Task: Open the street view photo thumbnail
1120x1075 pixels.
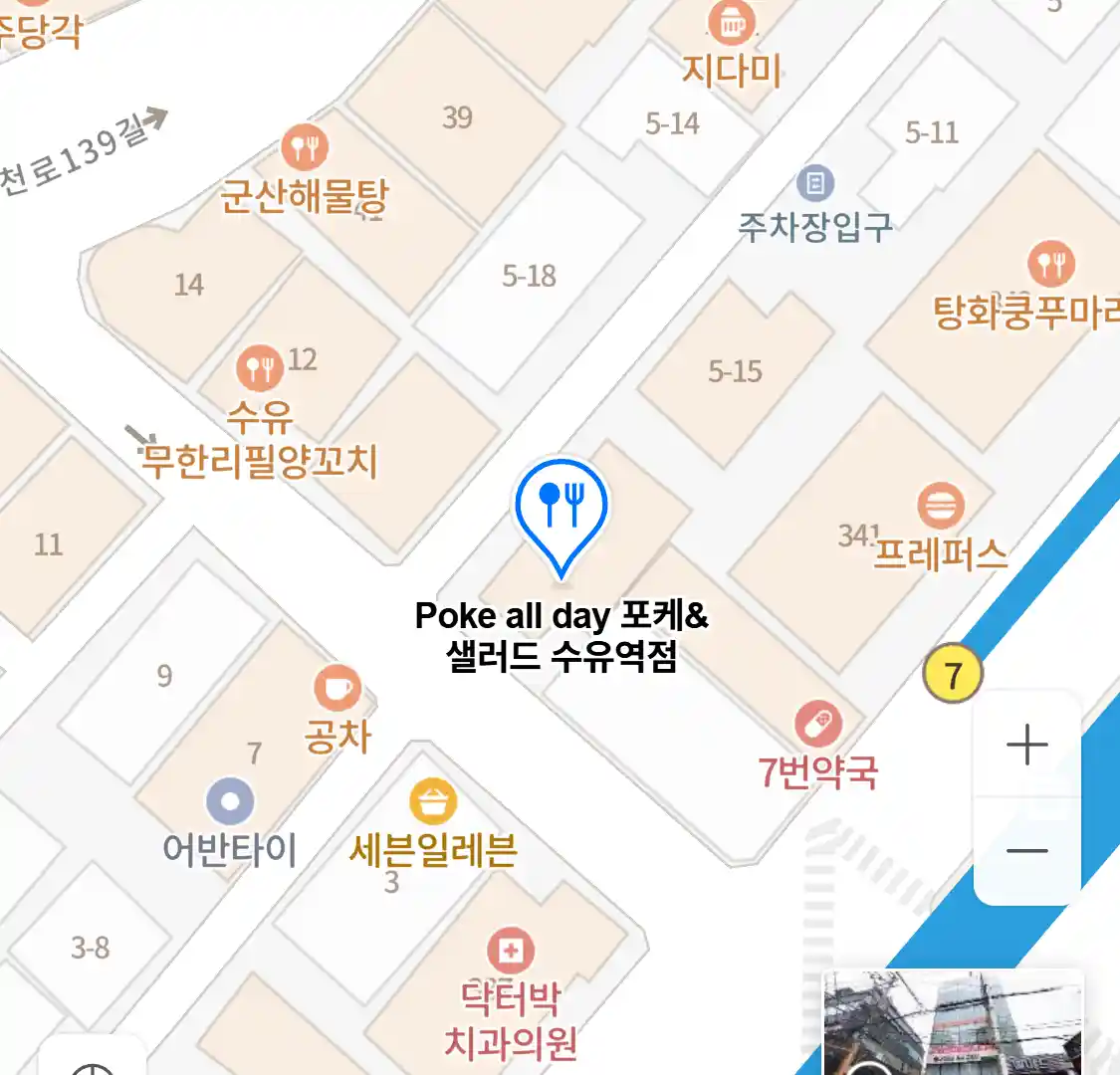Action: [952, 1022]
